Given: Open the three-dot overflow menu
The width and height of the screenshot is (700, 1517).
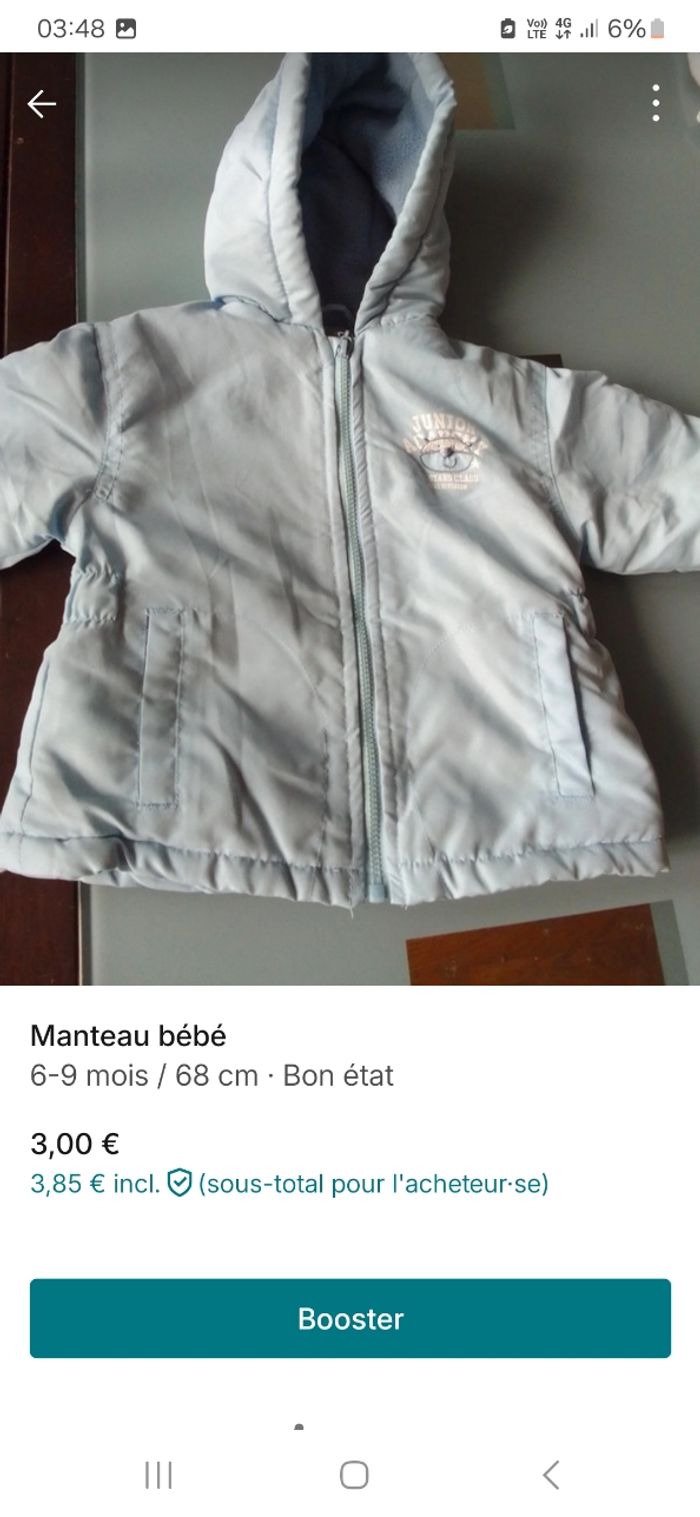Looking at the screenshot, I should tap(655, 103).
